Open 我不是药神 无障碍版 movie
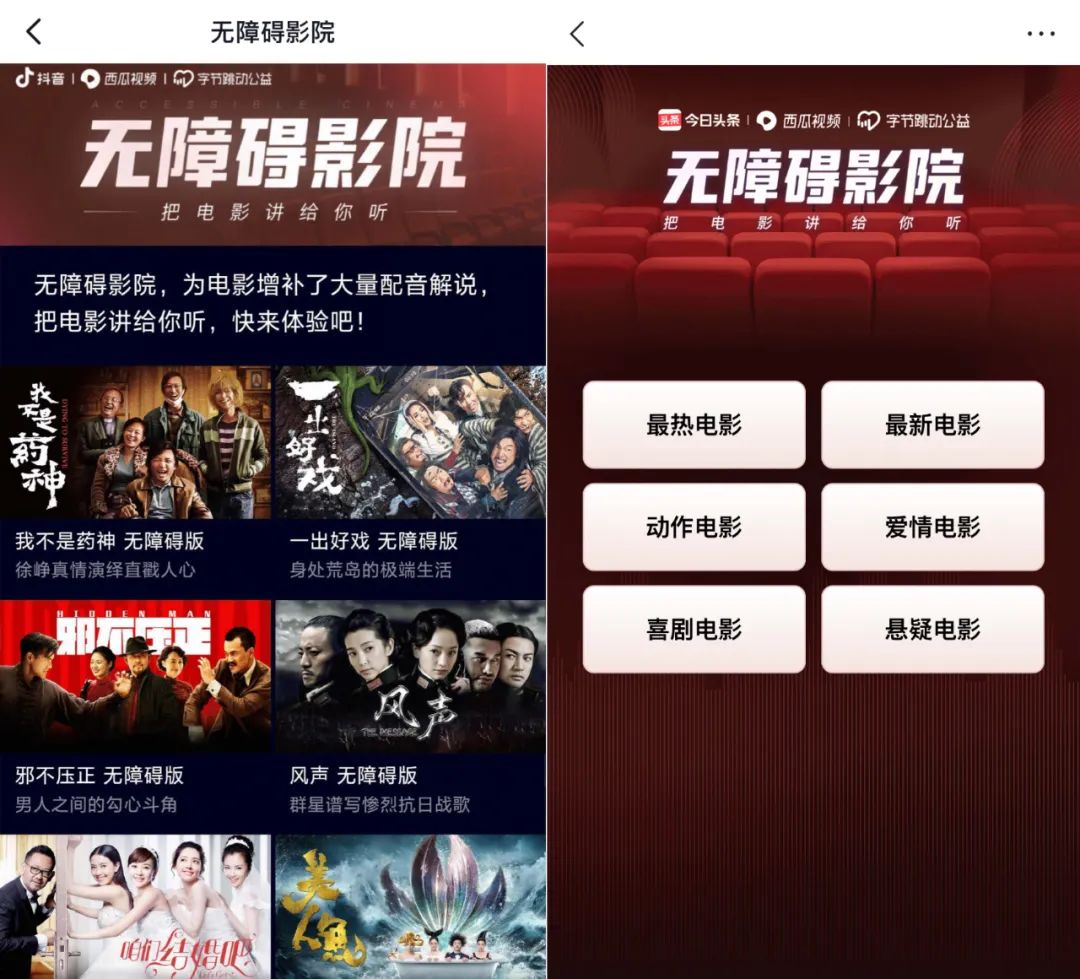1080x979 pixels. click(x=136, y=443)
